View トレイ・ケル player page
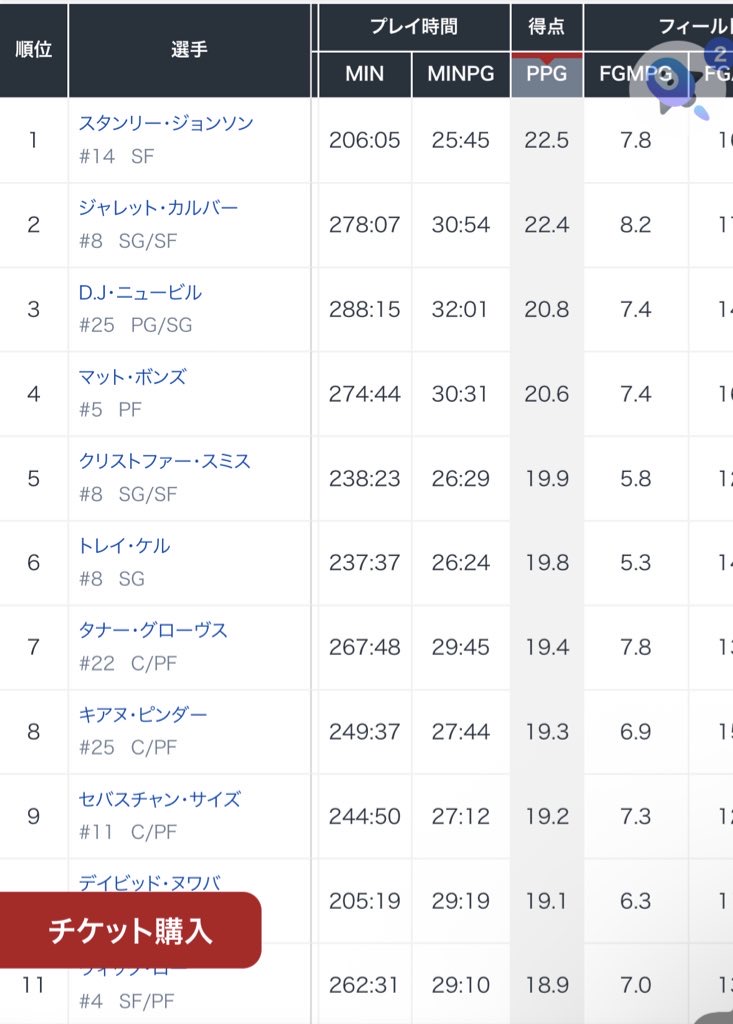Screen dimensions: 733x1024 [124, 546]
